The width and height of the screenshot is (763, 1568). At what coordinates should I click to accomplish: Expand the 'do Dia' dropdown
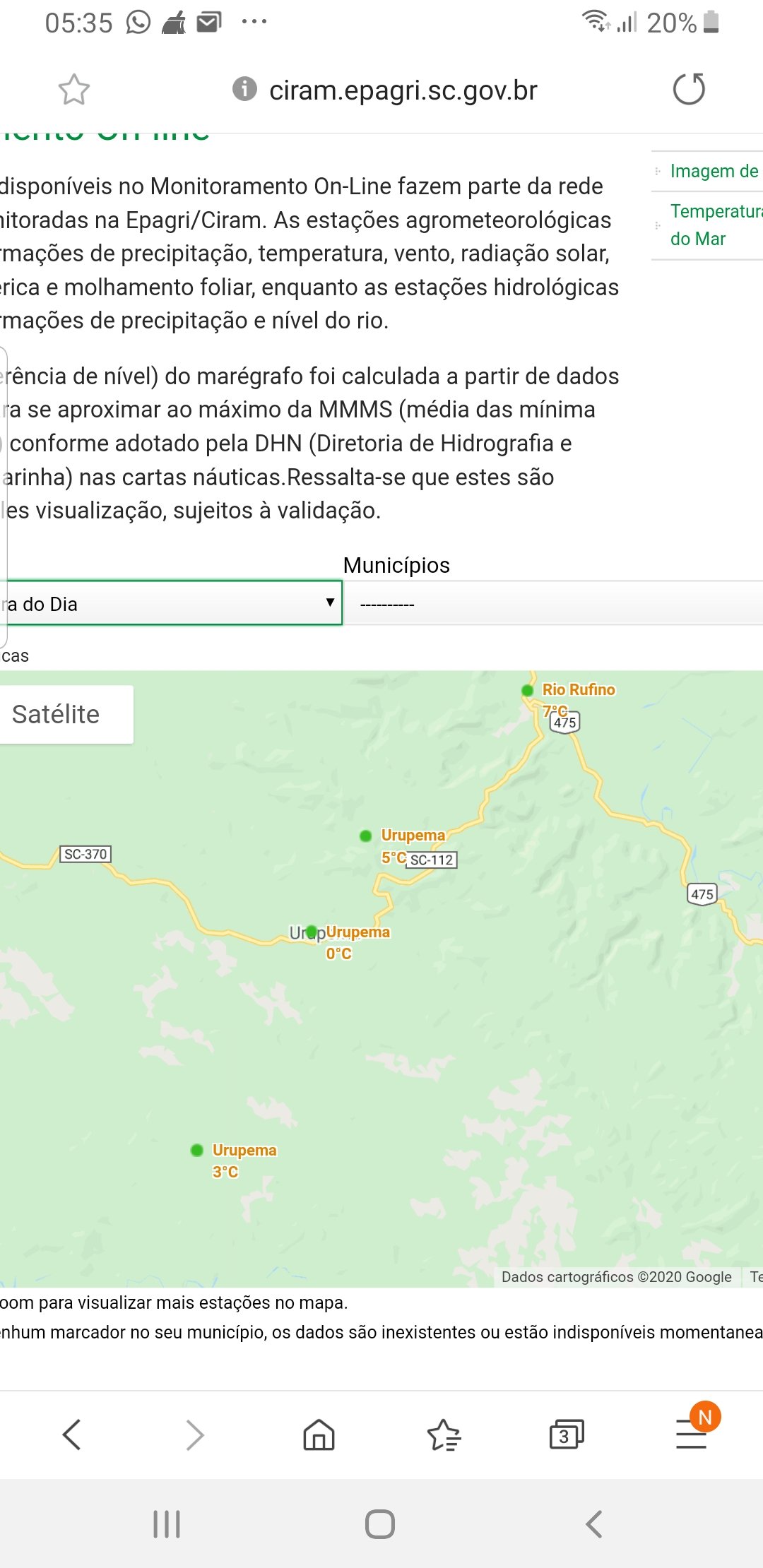tap(171, 603)
